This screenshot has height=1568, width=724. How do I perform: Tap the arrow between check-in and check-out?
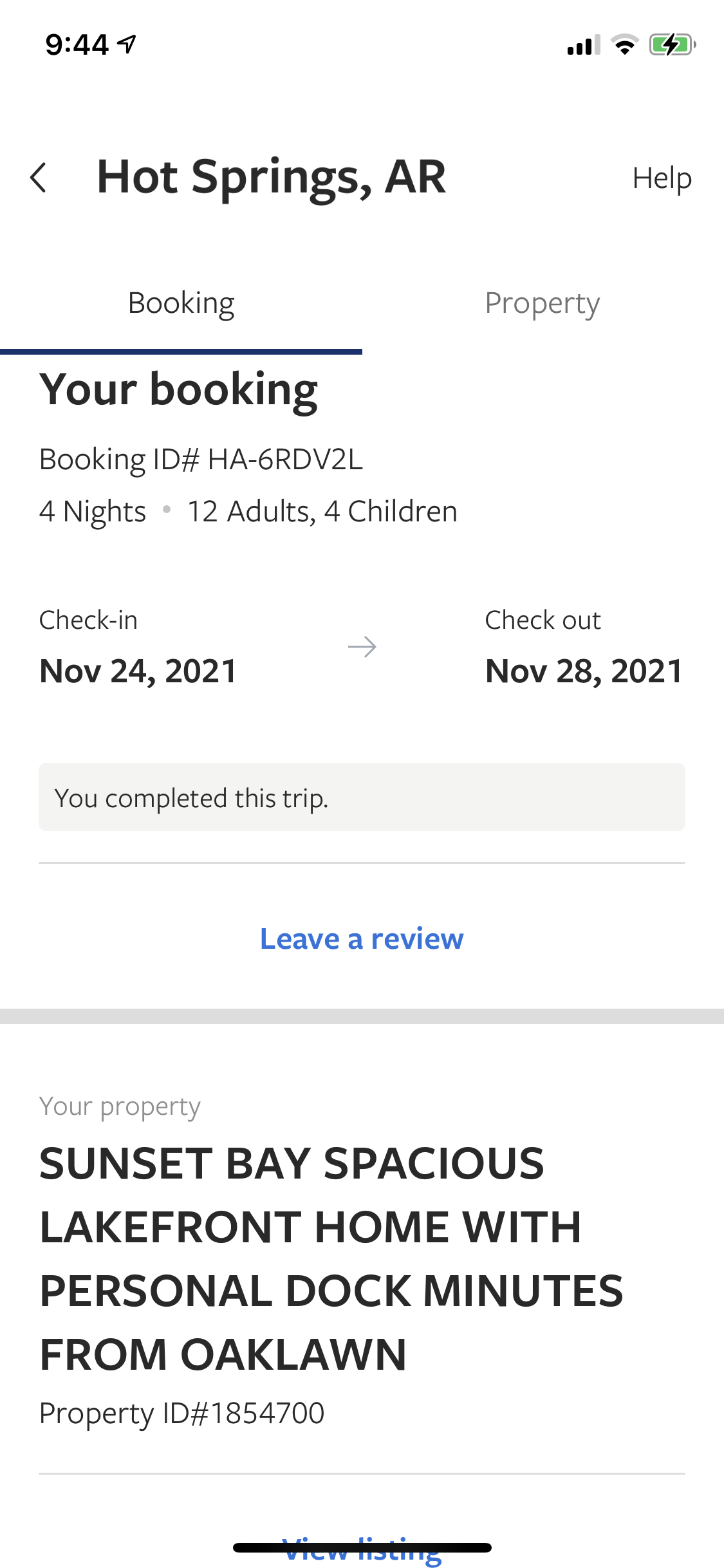[362, 647]
